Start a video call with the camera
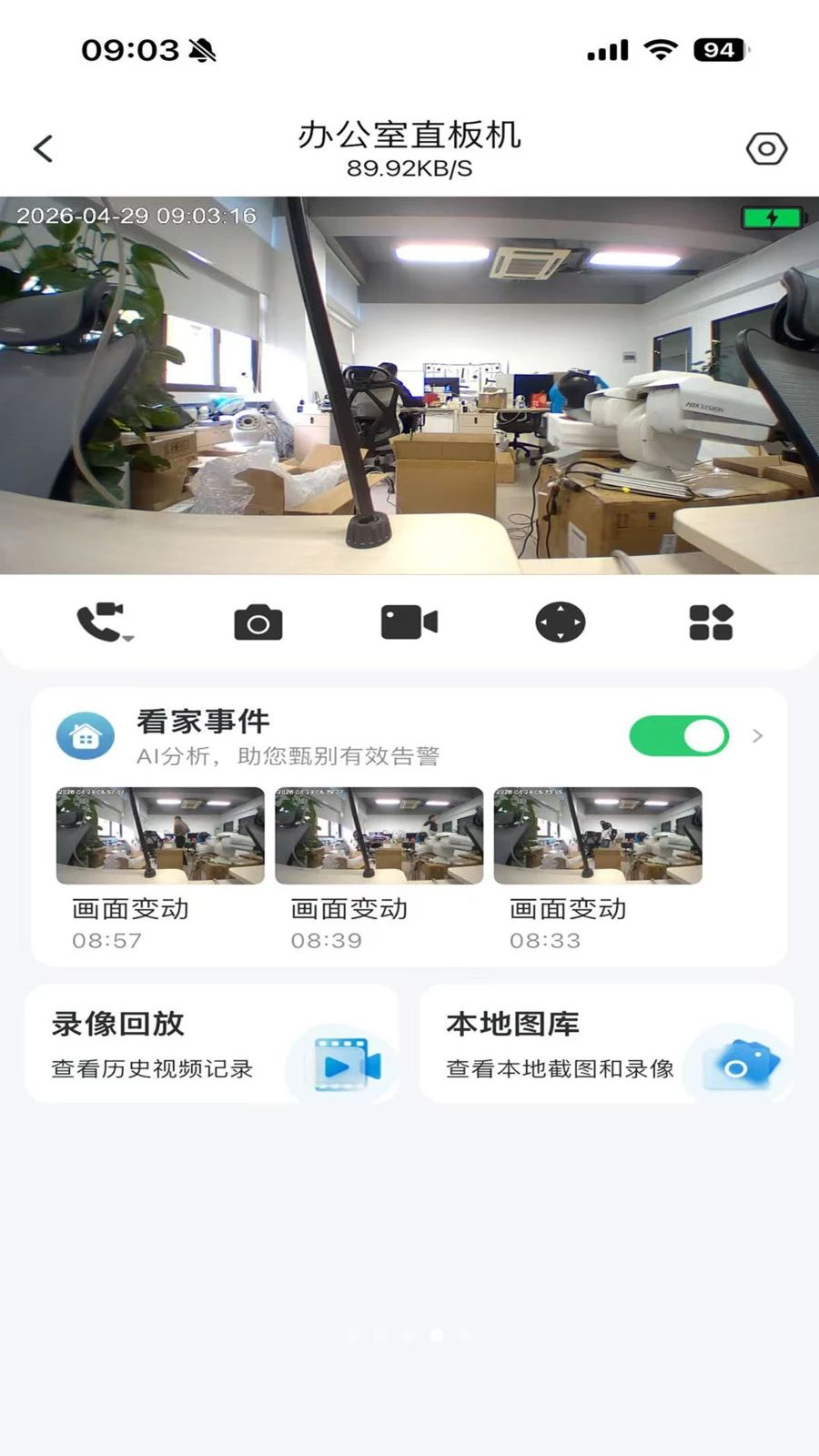This screenshot has width=819, height=1456. (x=104, y=622)
